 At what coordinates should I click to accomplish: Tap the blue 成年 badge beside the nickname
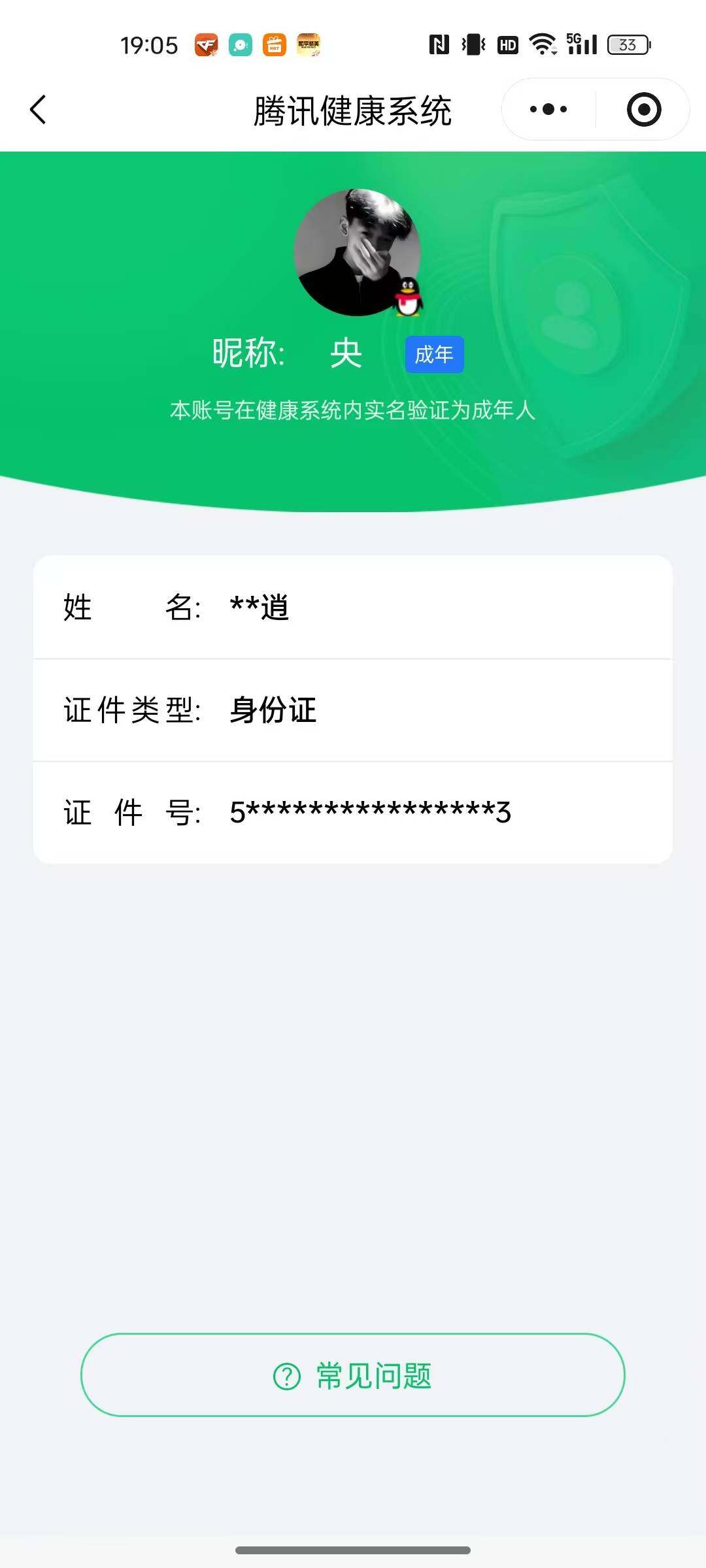pos(433,353)
